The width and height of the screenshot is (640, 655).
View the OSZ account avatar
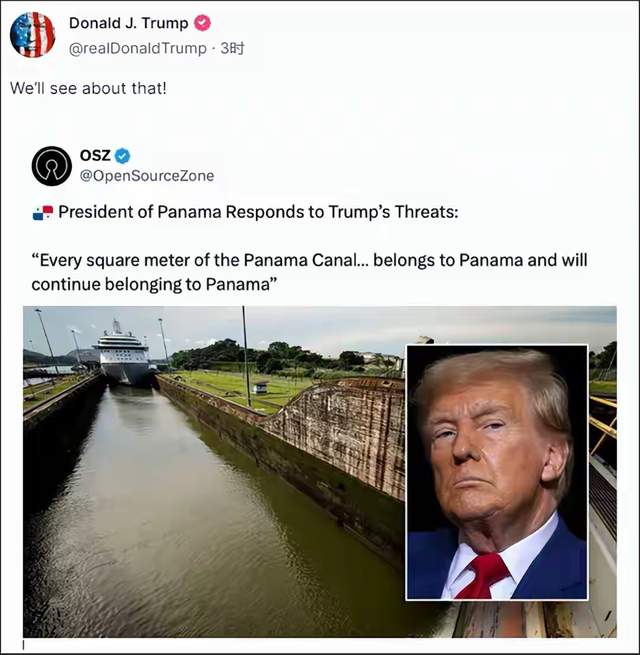coord(51,166)
